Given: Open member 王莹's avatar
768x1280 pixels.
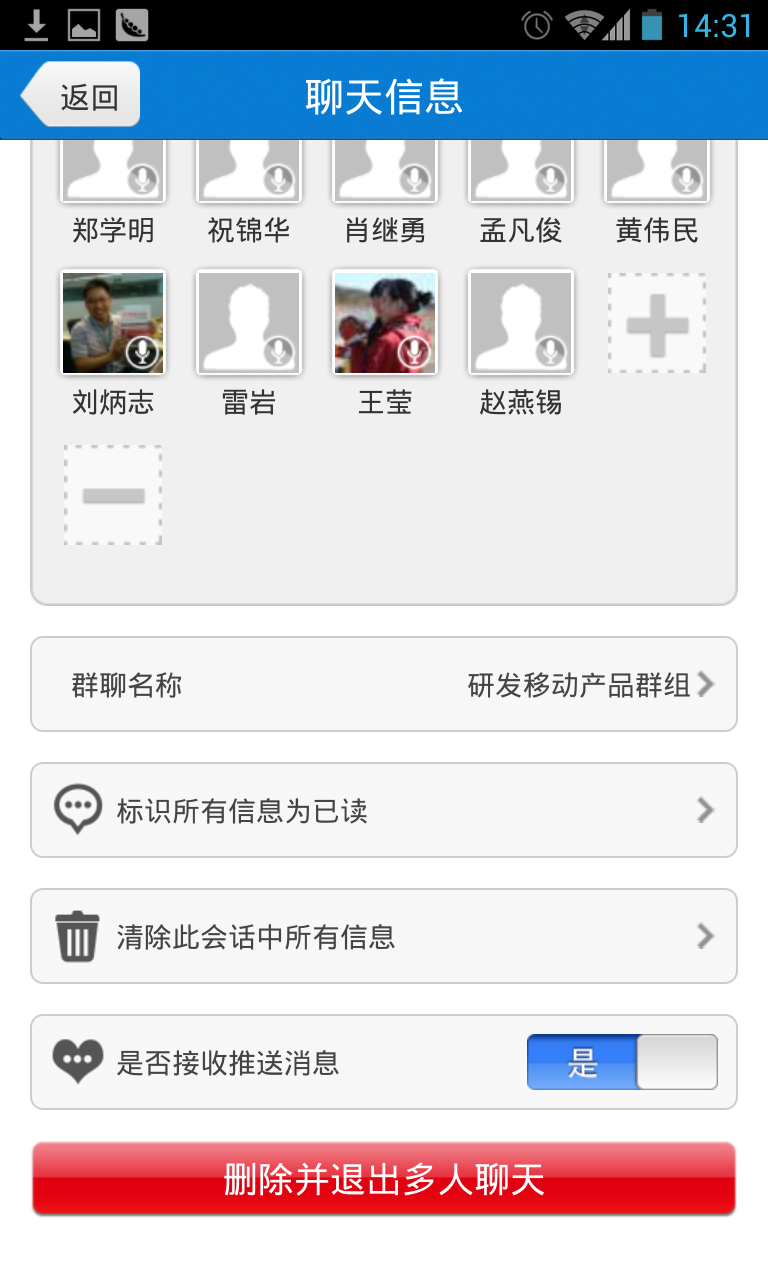Looking at the screenshot, I should click(385, 323).
